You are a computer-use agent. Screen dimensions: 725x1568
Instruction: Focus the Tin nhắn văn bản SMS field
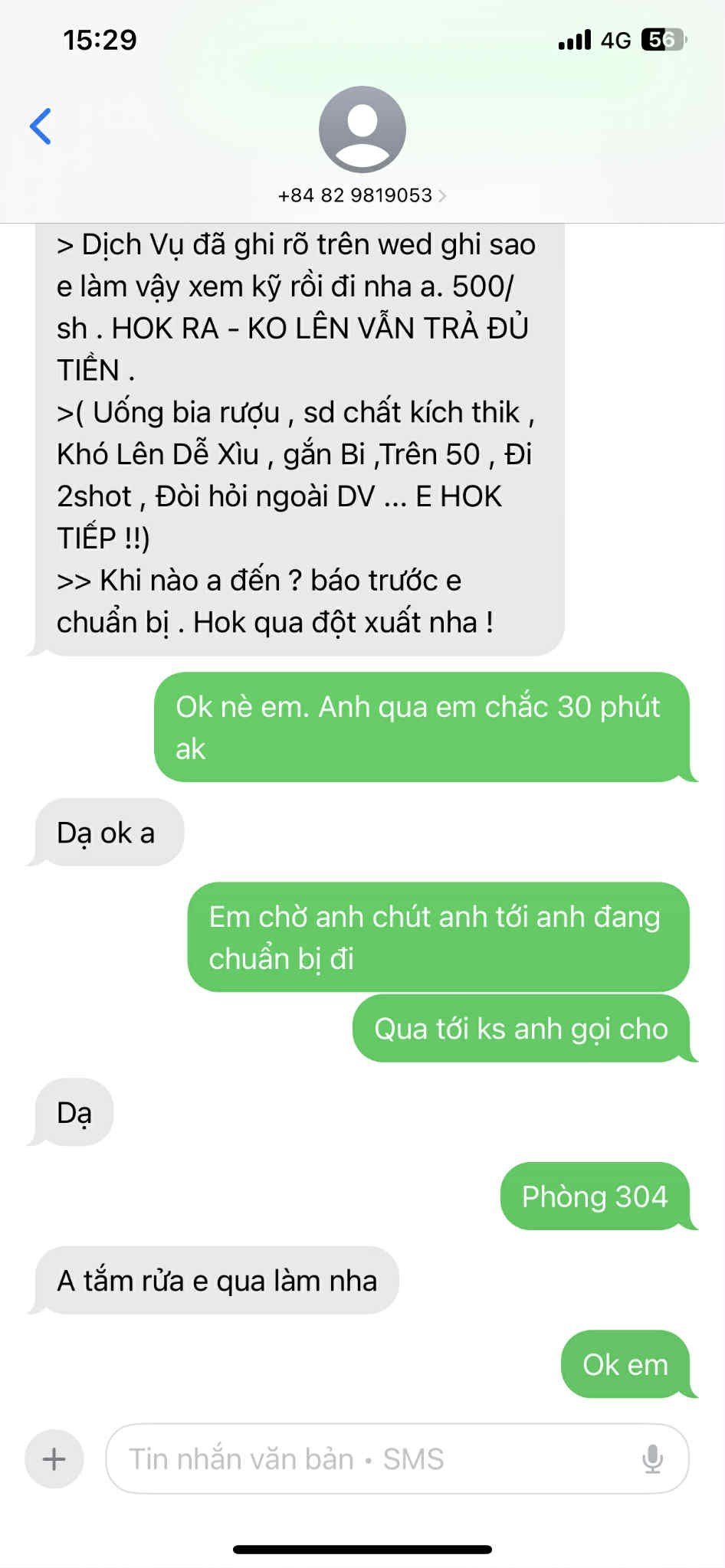[368, 1458]
